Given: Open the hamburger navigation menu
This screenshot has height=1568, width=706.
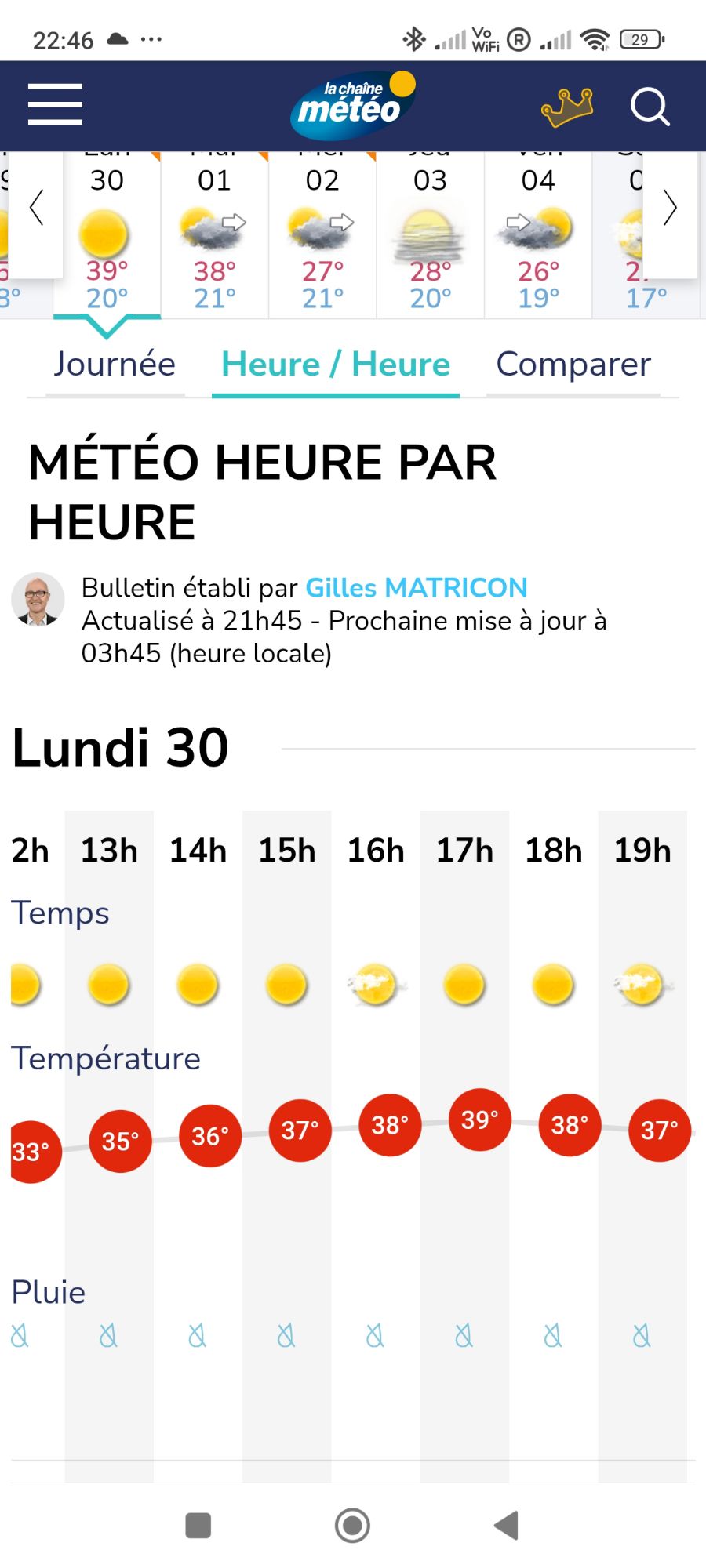Looking at the screenshot, I should pyautogui.click(x=55, y=105).
